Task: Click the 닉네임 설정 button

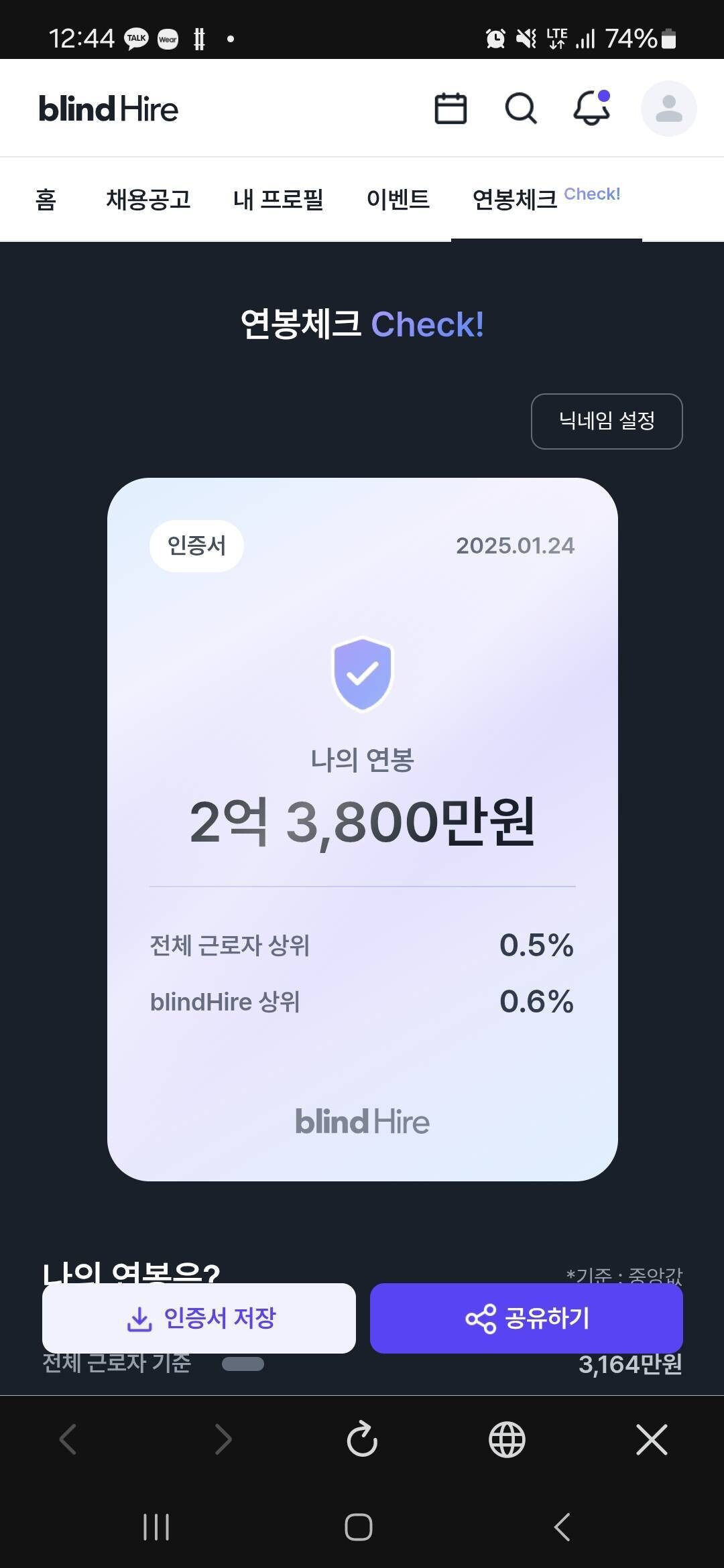Action: 606,421
